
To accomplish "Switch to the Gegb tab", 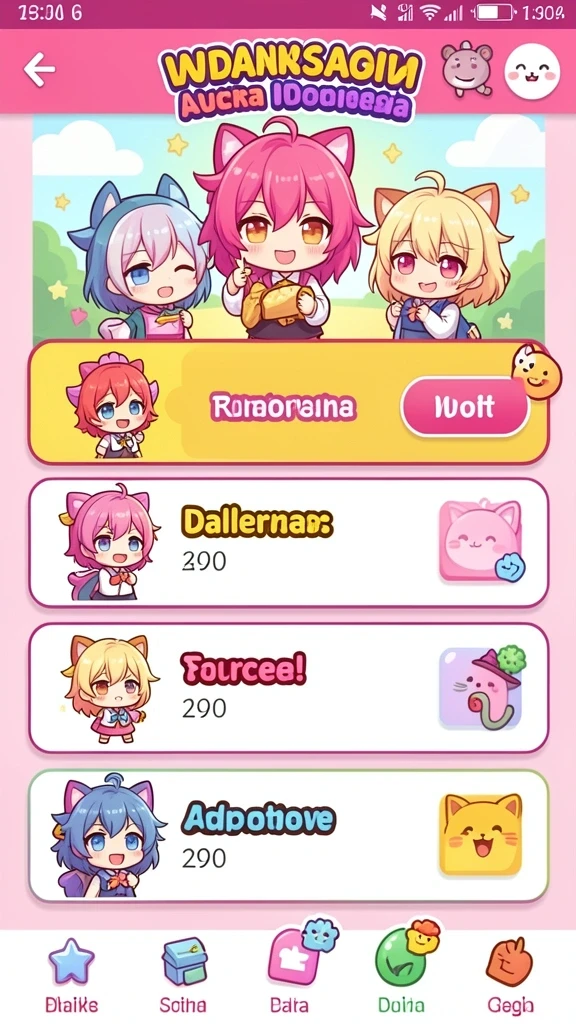I will tap(510, 974).
